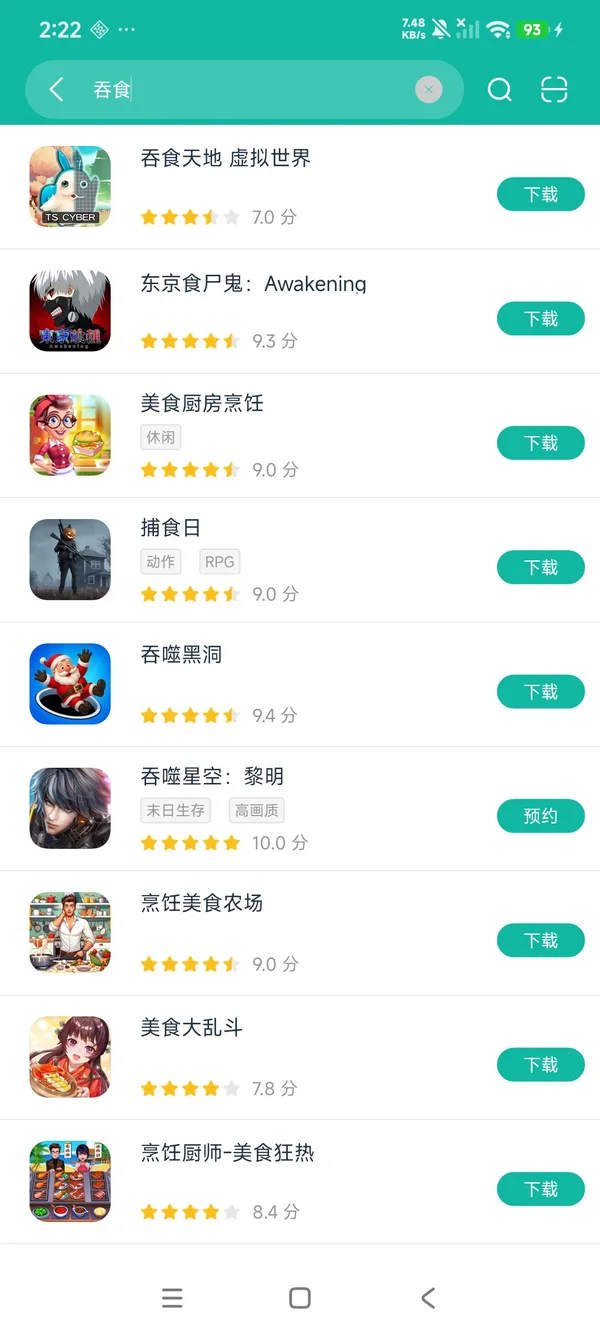Reserve 吞噬星空：黎明 with 预约
The width and height of the screenshot is (600, 1333).
pos(540,816)
